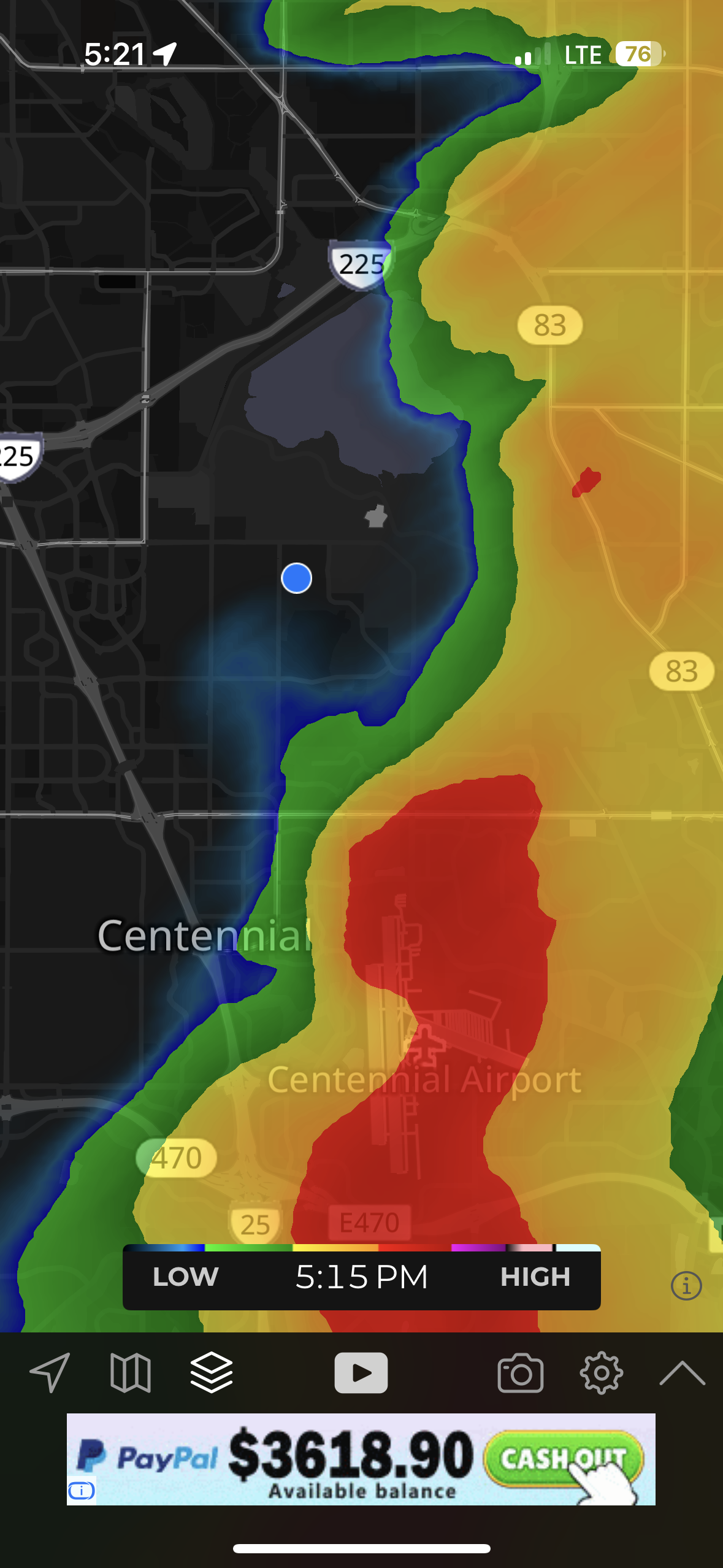Viewport: 723px width, 1568px height.
Task: Tap the PayPal Cash Out ad banner
Action: tap(361, 1459)
